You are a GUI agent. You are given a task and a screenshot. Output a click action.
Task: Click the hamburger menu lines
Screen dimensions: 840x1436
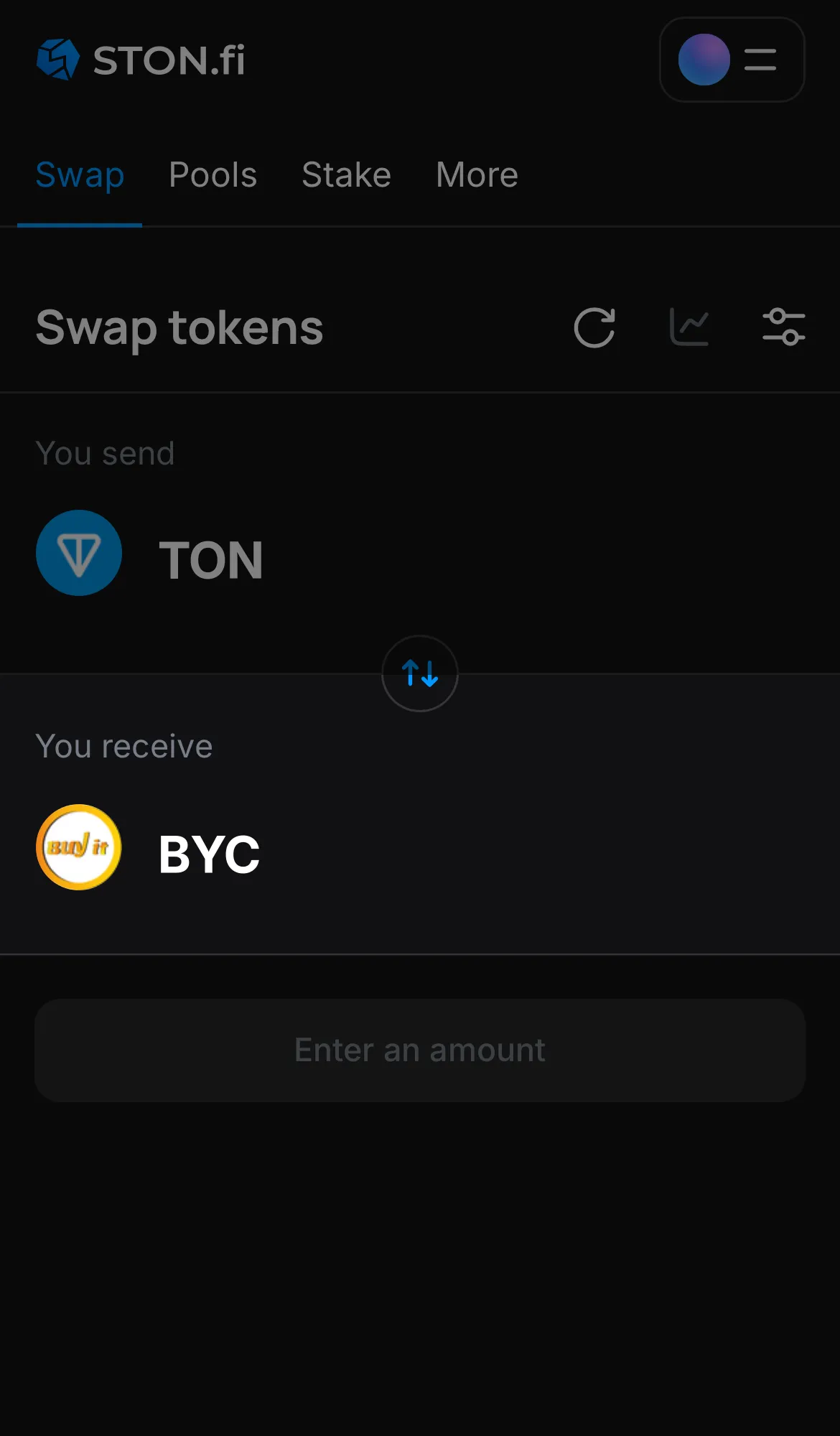tap(760, 60)
